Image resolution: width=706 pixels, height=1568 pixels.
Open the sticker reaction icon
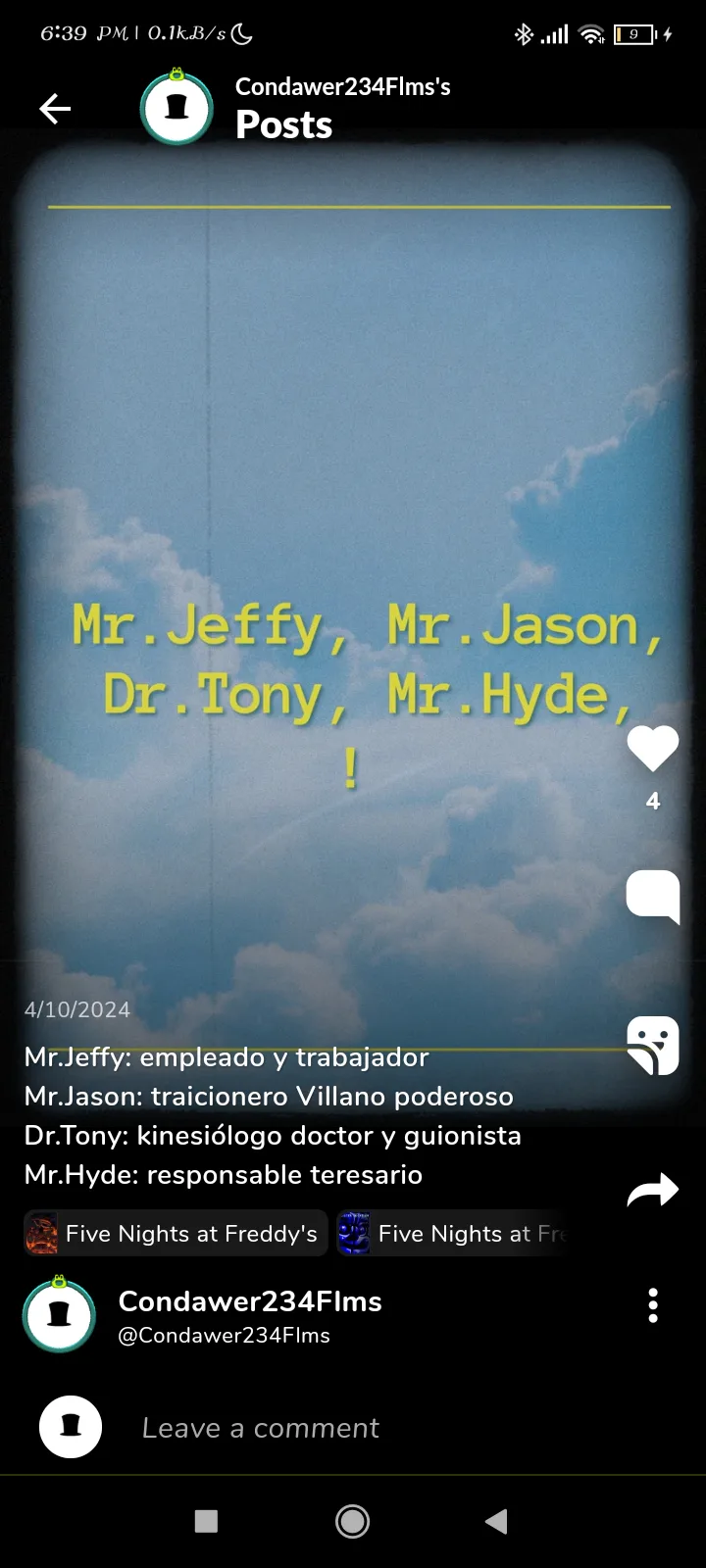click(653, 1045)
